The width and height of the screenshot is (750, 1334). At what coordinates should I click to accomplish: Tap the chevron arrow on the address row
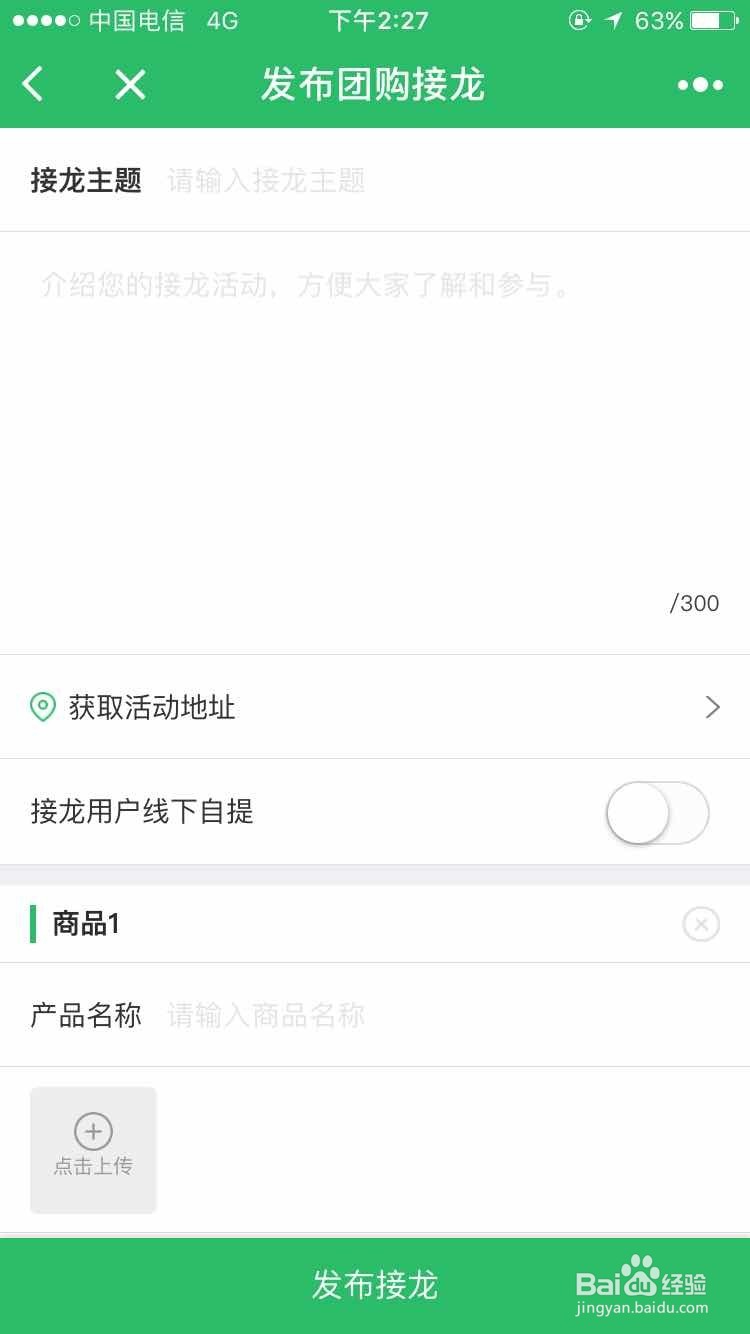712,707
